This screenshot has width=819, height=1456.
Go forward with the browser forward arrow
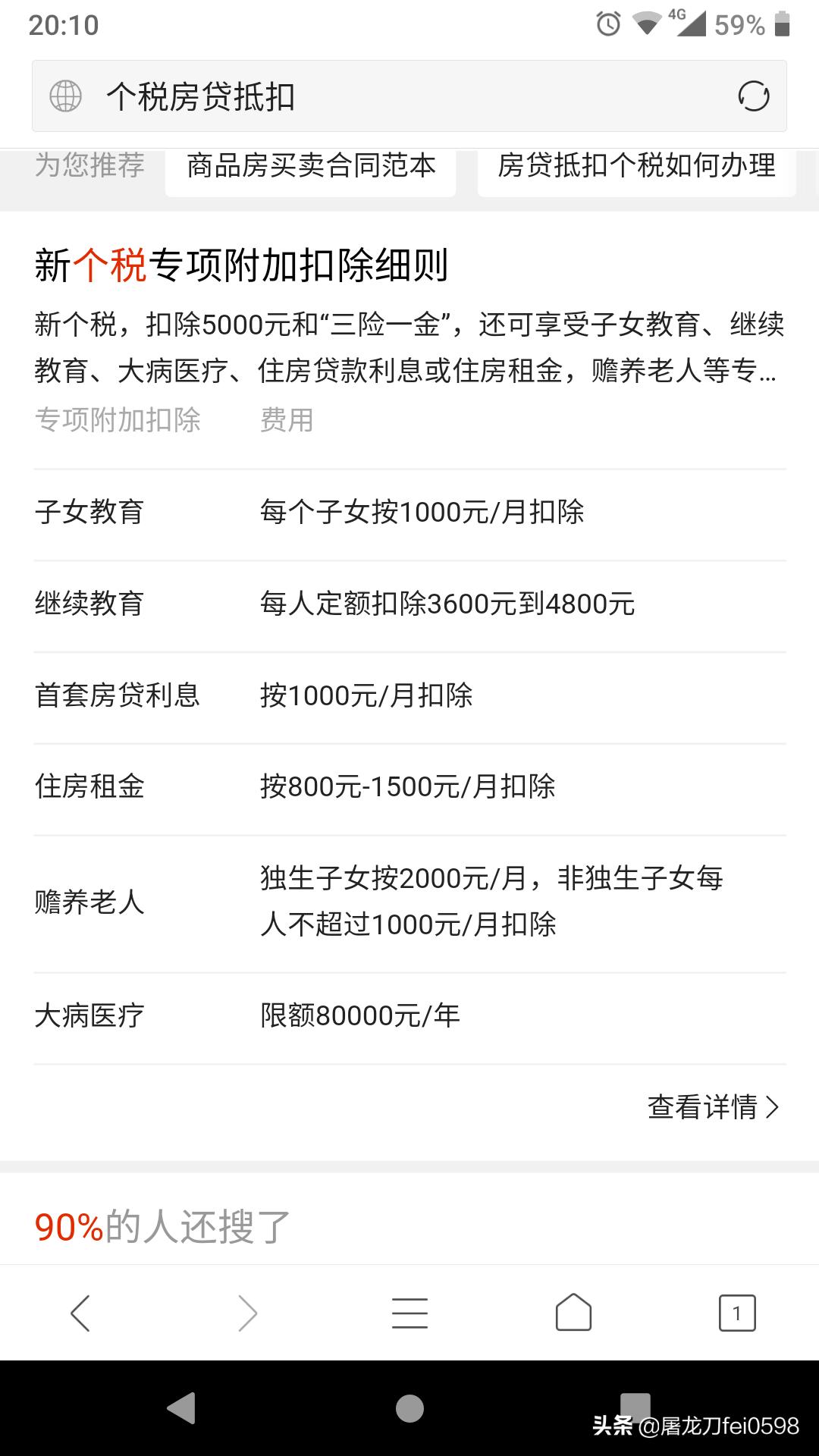(247, 1313)
